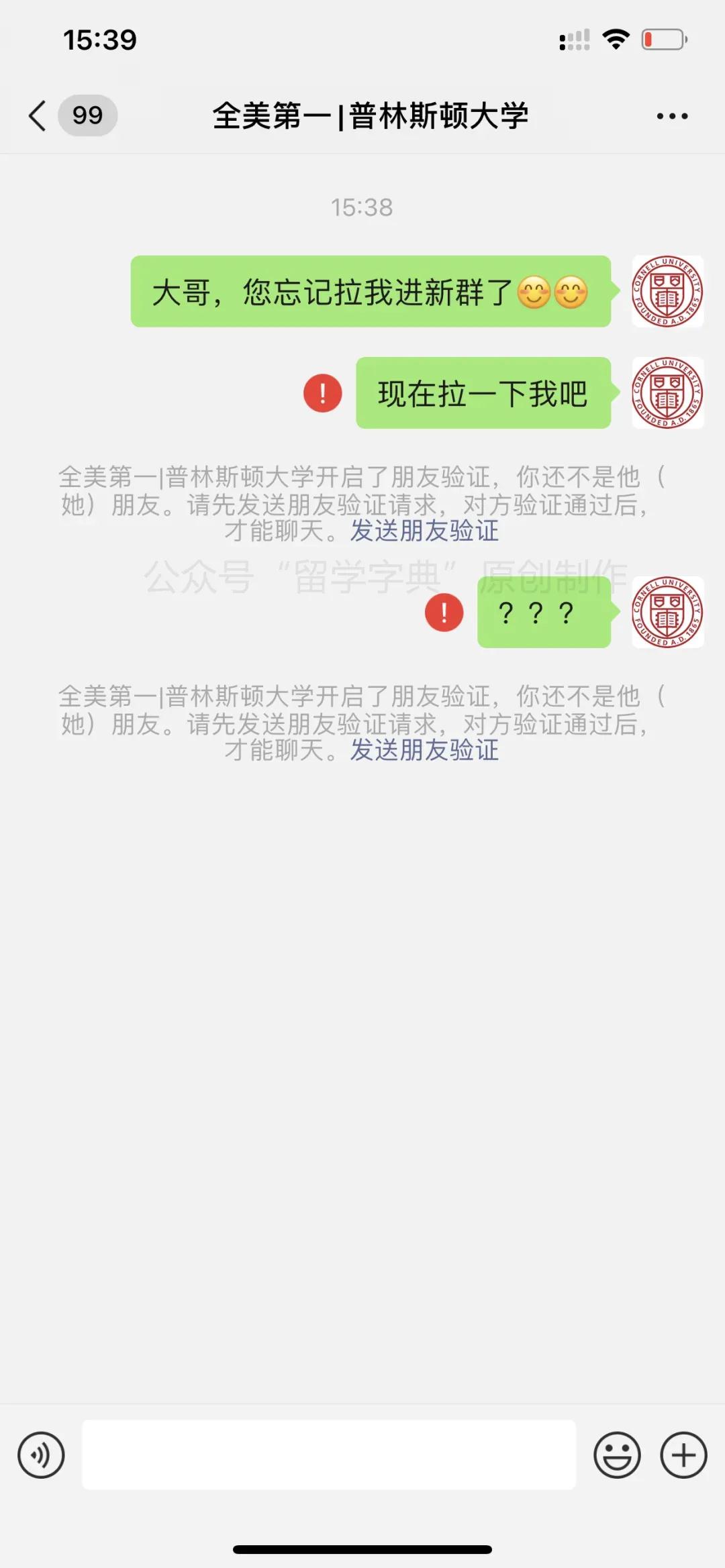Open 发送朋友验证 in the second verification notice
Image resolution: width=725 pixels, height=1568 pixels.
pyautogui.click(x=424, y=751)
